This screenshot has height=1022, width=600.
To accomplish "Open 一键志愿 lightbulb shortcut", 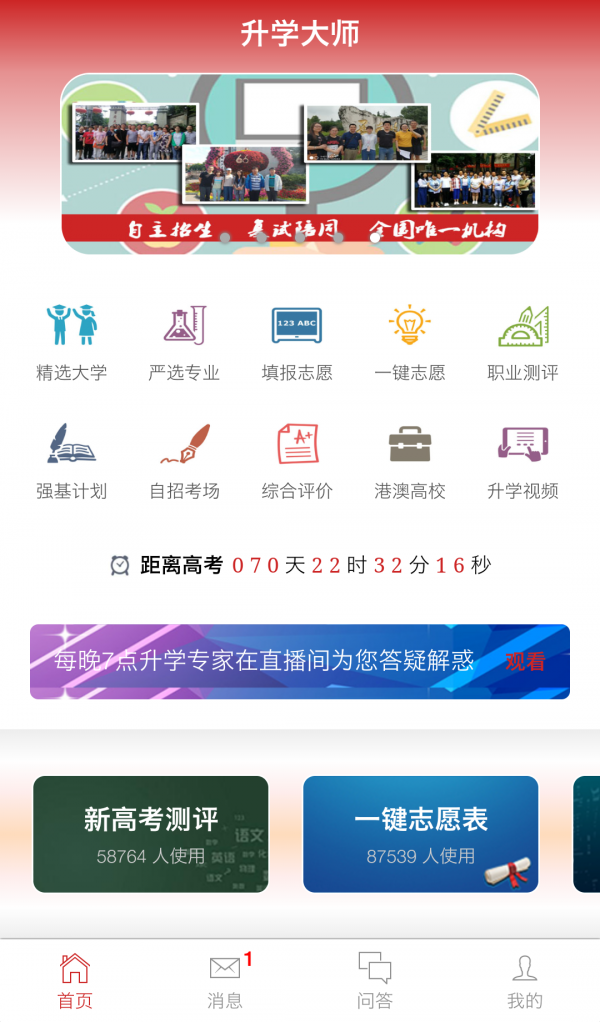I will (410, 343).
